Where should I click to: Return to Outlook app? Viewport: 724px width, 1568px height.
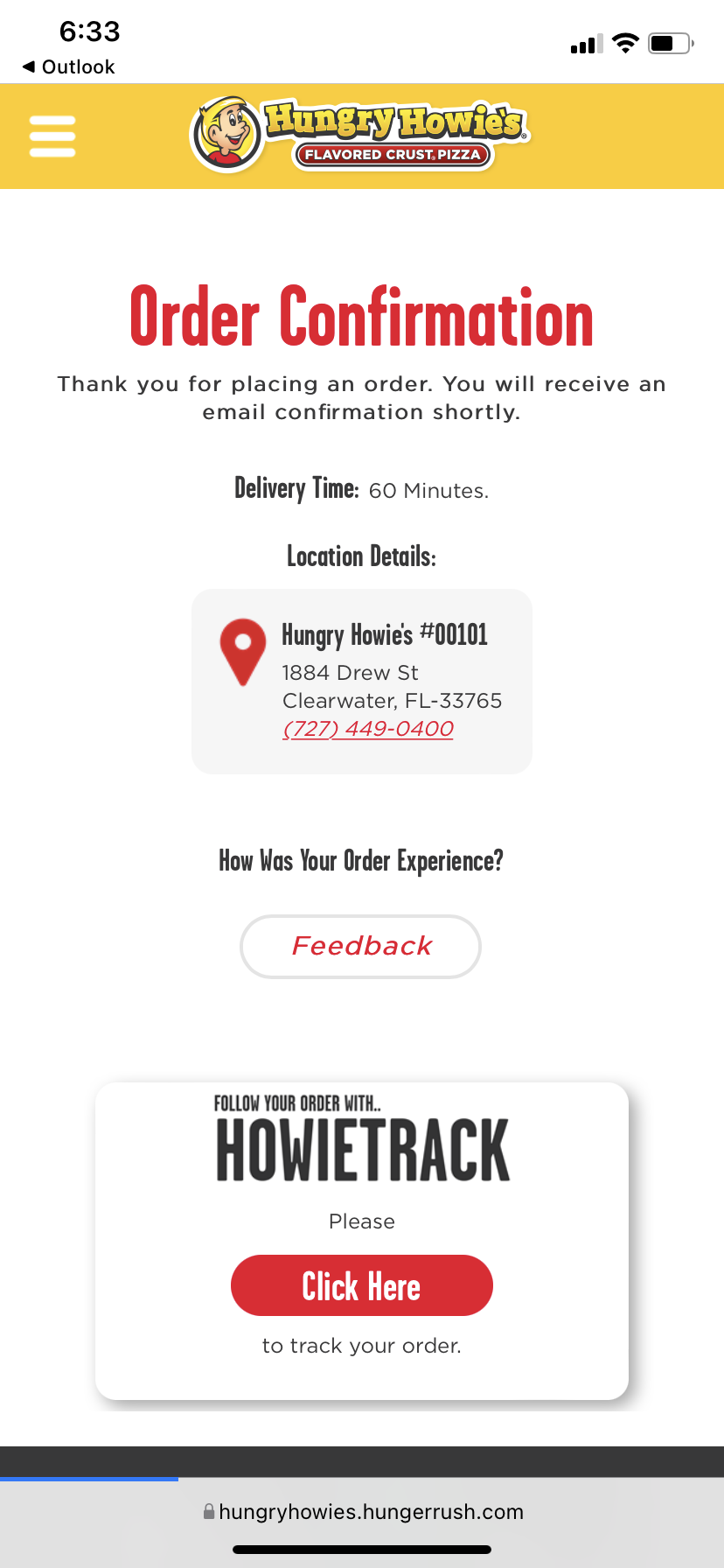(x=68, y=66)
